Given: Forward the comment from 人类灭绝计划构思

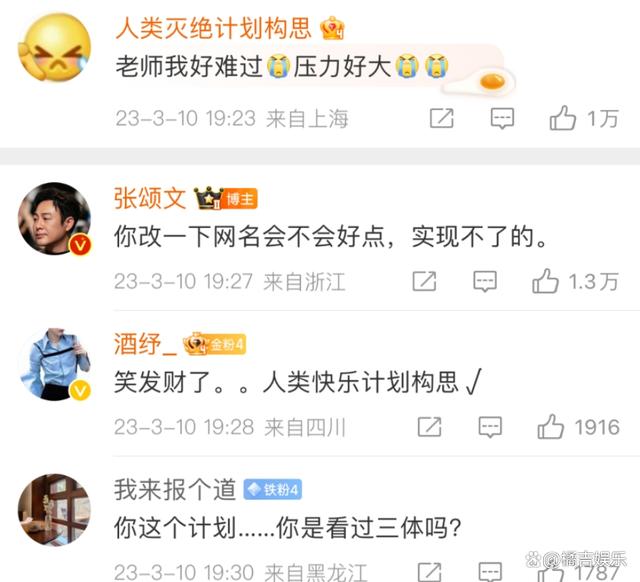Looking at the screenshot, I should point(441,119).
